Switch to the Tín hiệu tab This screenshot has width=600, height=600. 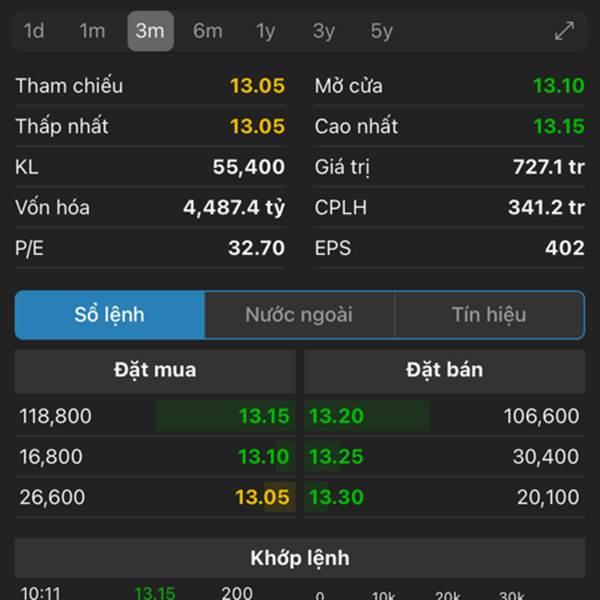pos(489,315)
